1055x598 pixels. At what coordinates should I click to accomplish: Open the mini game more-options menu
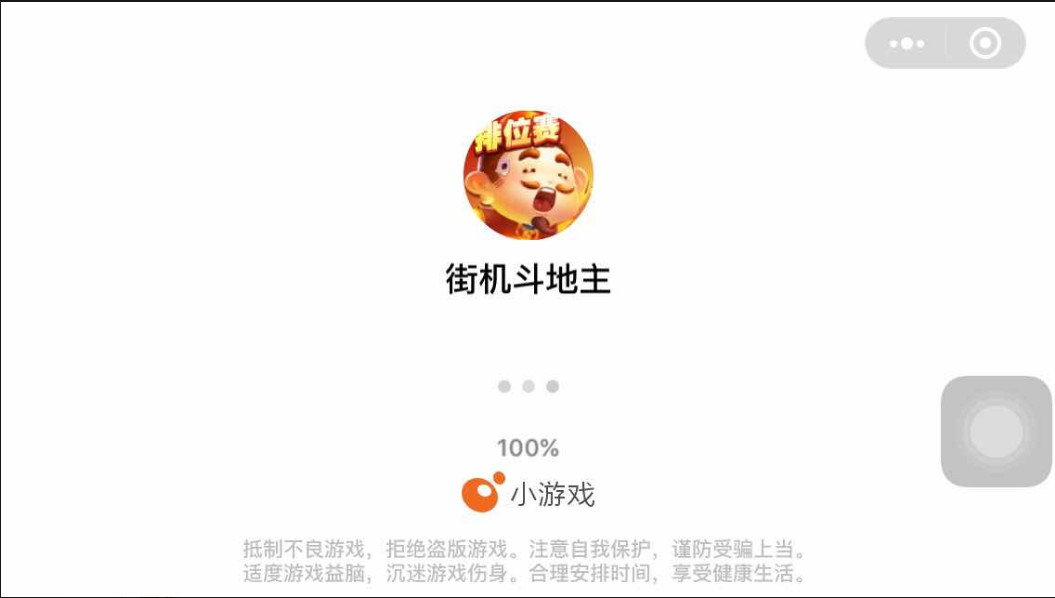click(906, 44)
